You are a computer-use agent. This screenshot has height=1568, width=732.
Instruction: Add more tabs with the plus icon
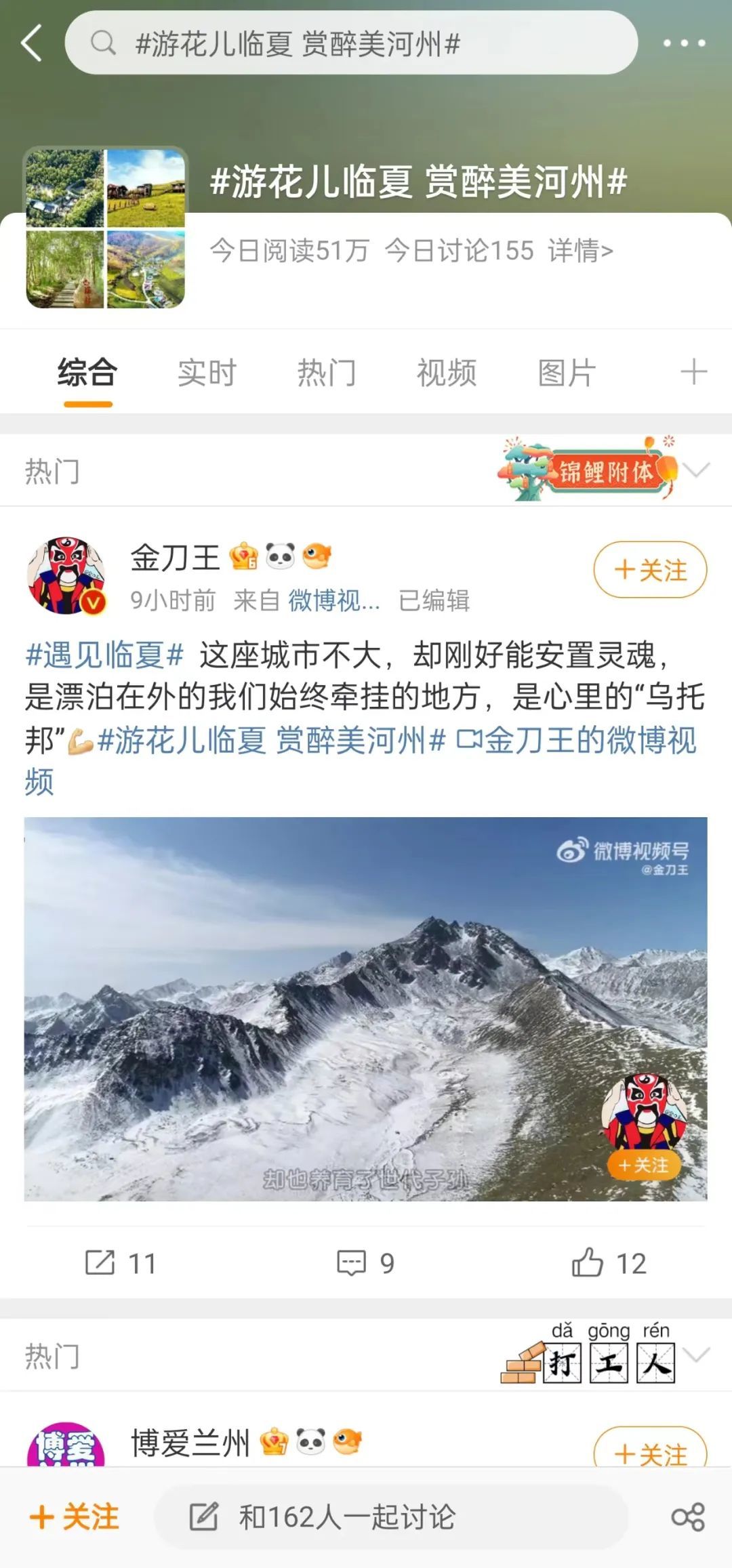693,373
